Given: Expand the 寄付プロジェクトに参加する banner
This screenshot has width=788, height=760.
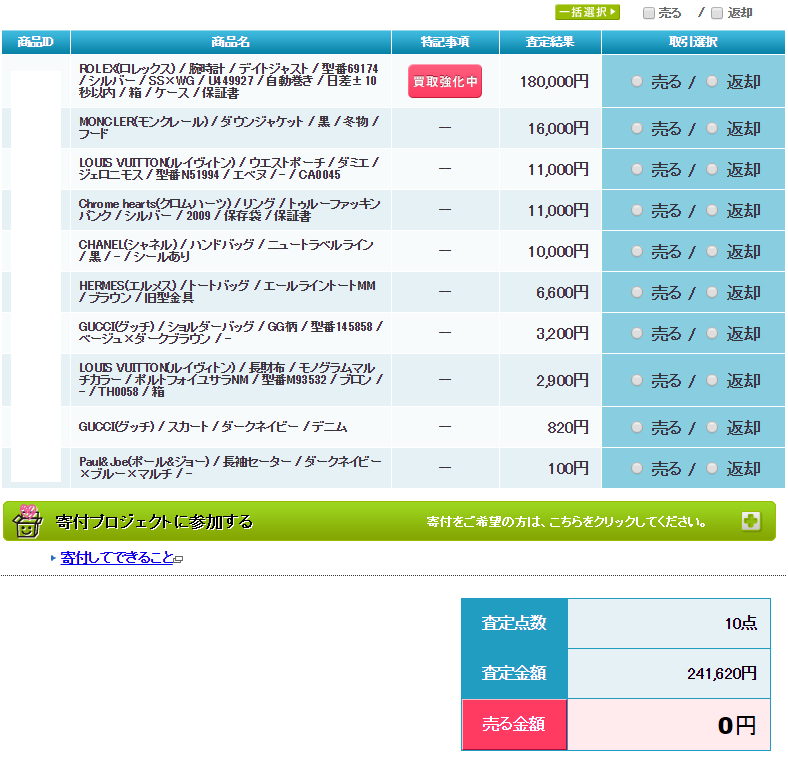Looking at the screenshot, I should [x=751, y=521].
